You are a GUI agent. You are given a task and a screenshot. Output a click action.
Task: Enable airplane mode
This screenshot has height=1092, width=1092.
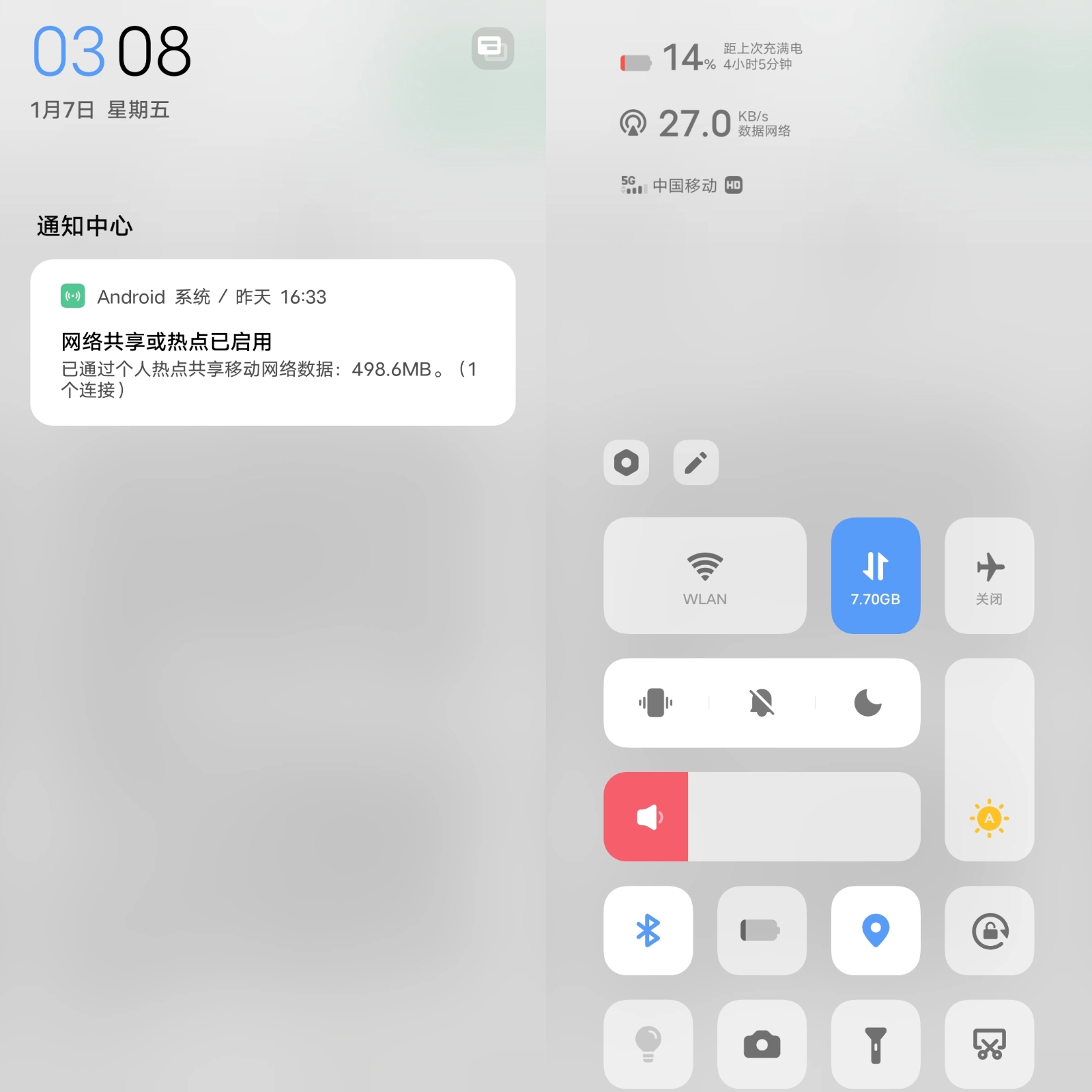point(989,575)
